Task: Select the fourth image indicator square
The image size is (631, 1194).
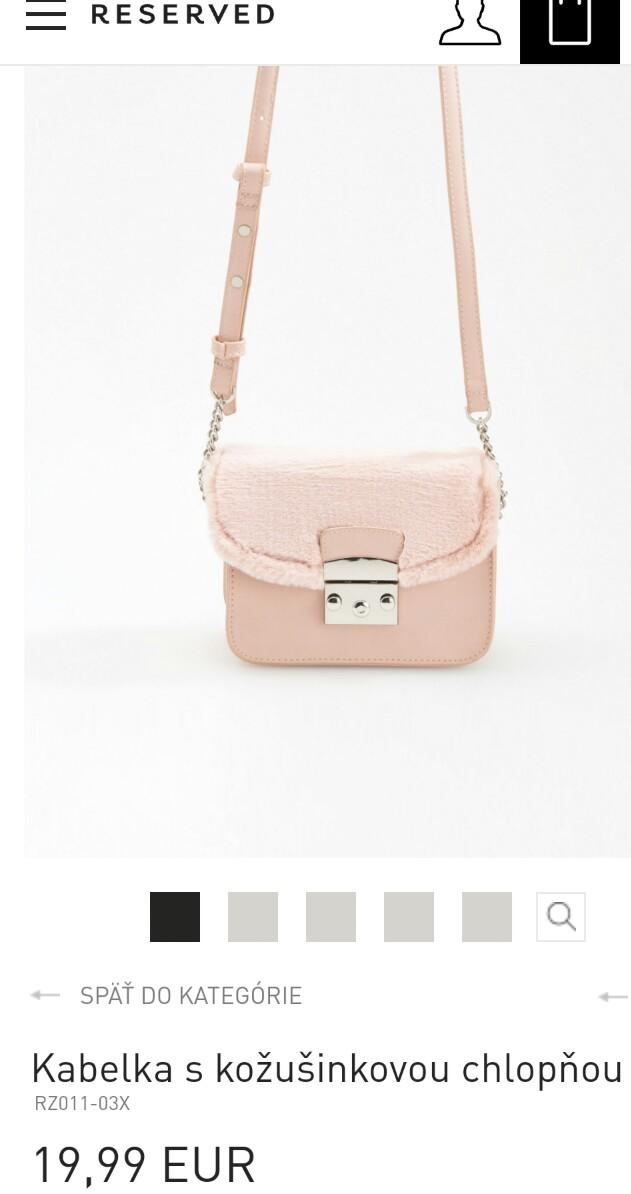Action: coord(409,917)
